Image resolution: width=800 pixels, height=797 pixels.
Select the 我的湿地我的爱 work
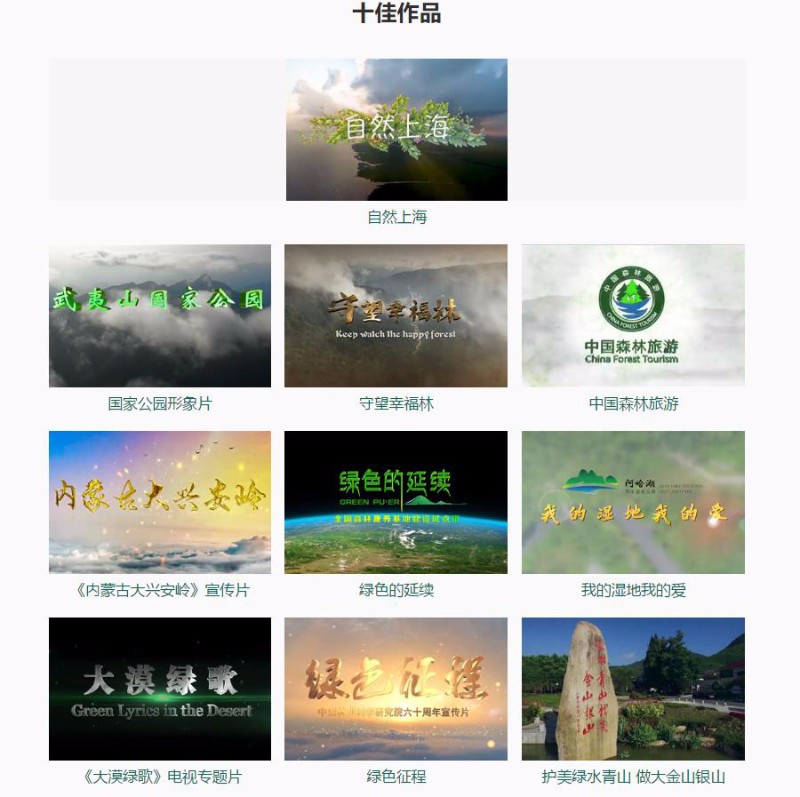click(633, 502)
